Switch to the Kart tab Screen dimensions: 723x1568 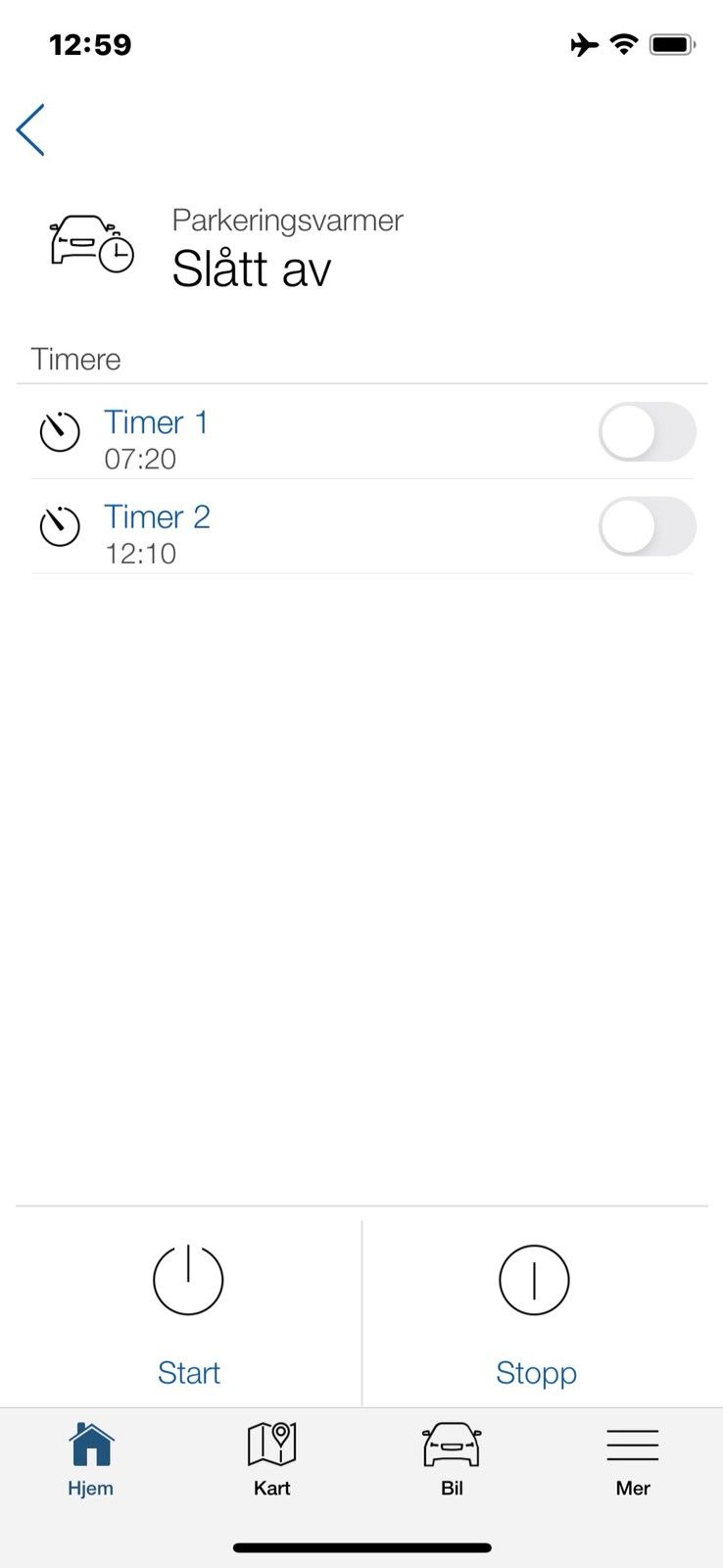(x=271, y=1460)
